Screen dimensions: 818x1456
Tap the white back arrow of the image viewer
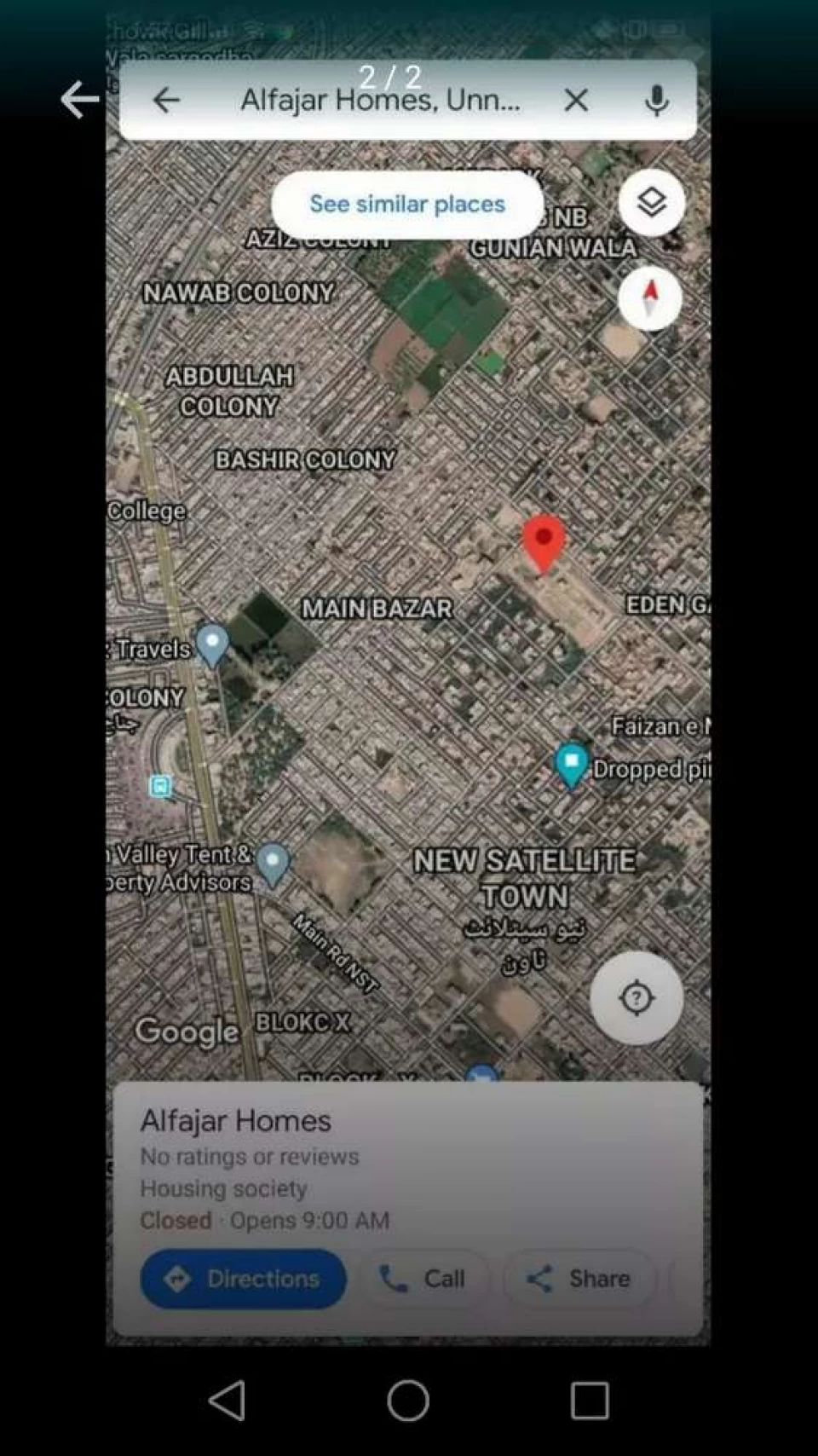click(79, 100)
